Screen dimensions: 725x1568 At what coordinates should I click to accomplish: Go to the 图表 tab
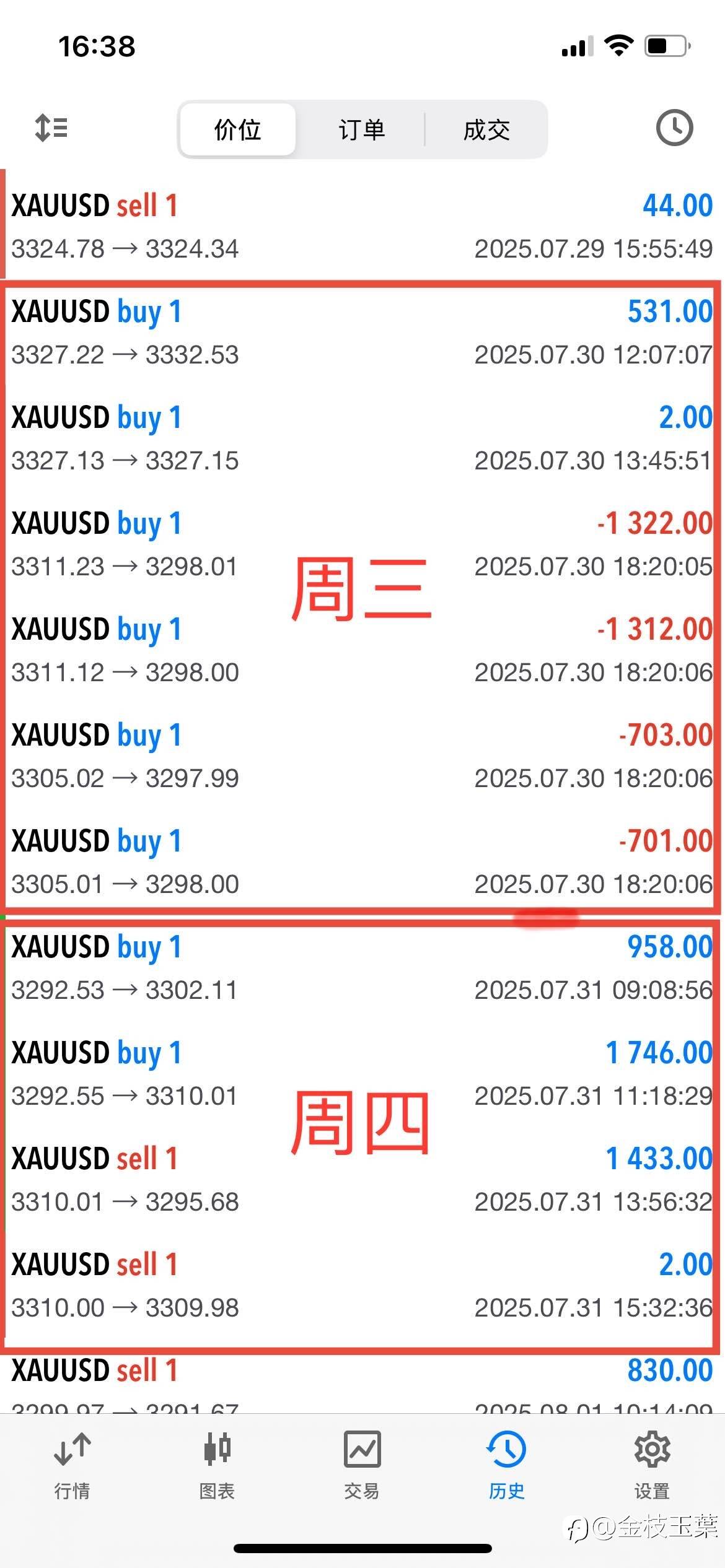[x=217, y=1466]
